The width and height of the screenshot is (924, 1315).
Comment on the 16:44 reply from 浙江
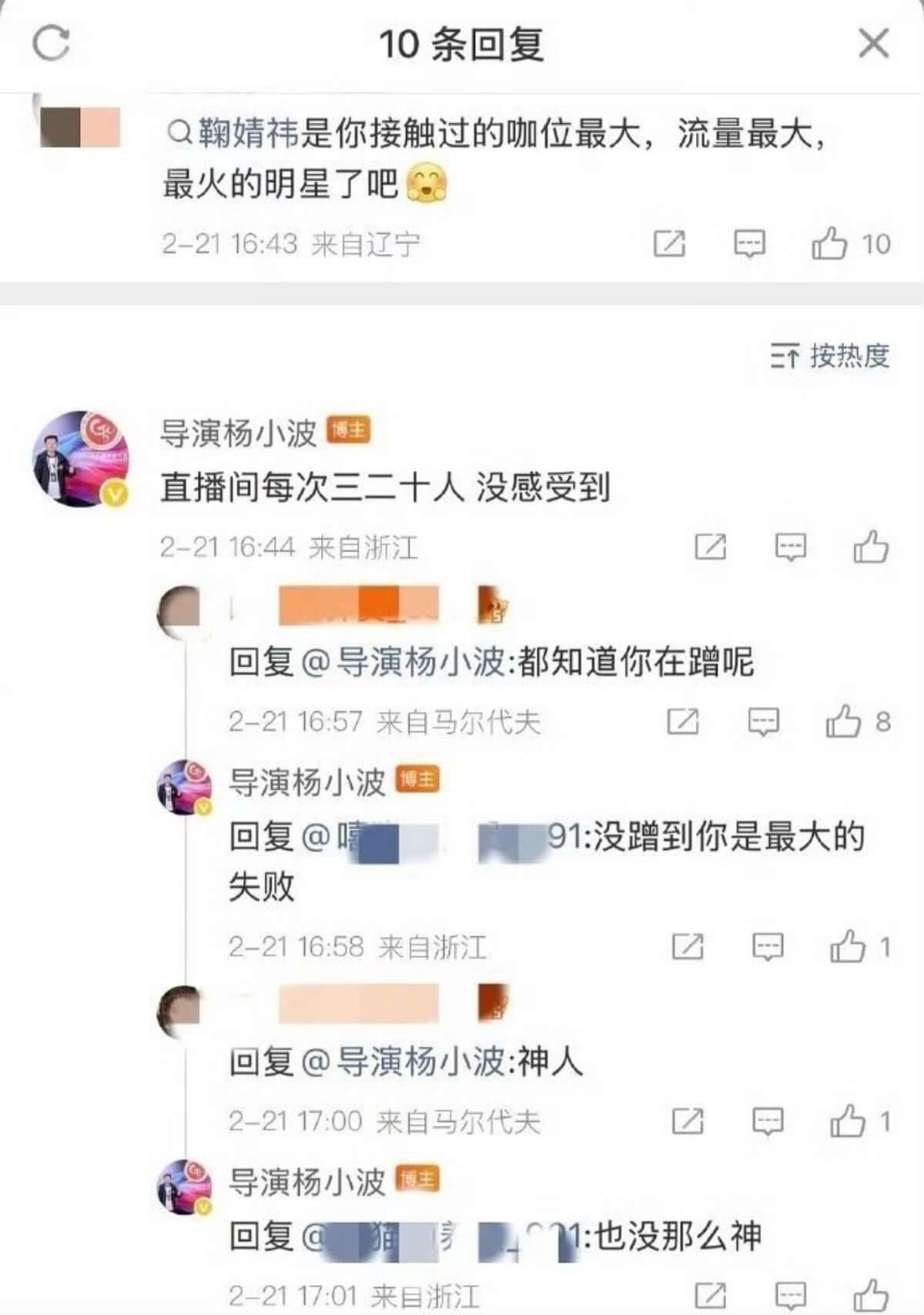tap(790, 547)
